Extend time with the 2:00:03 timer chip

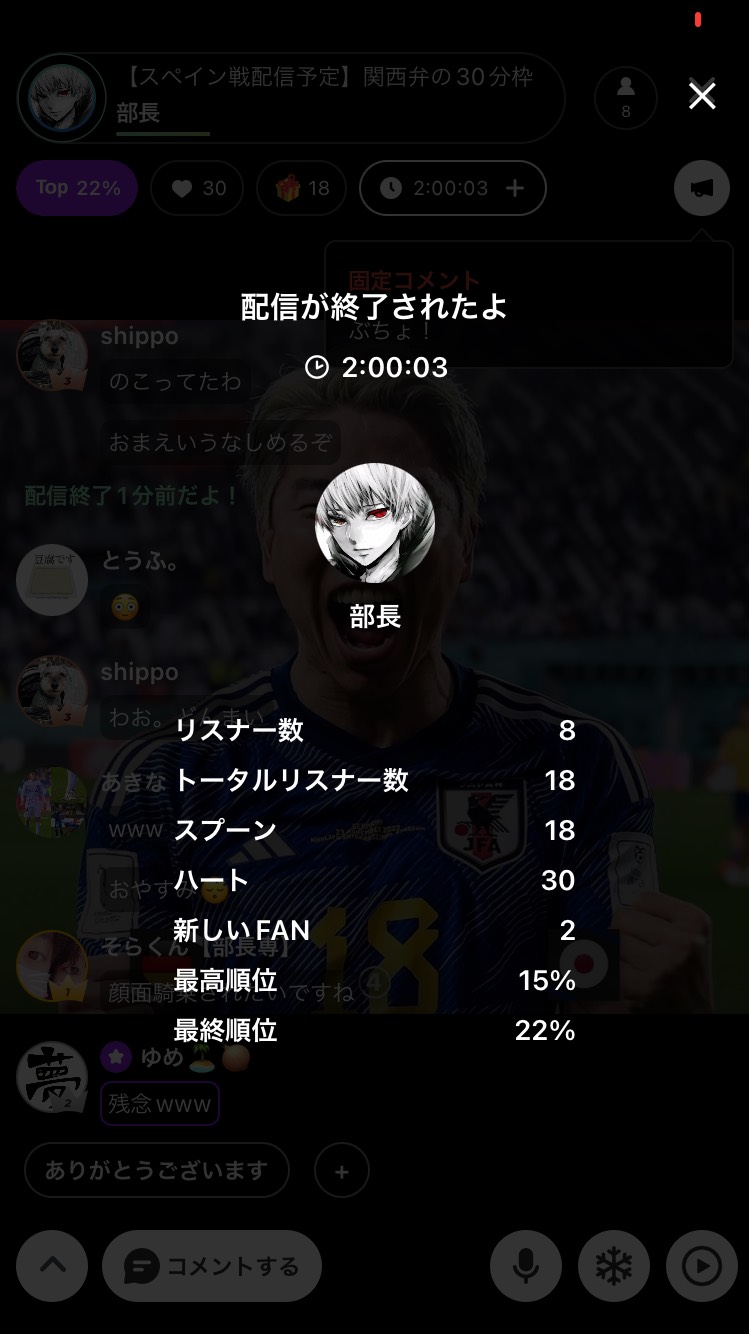point(514,188)
